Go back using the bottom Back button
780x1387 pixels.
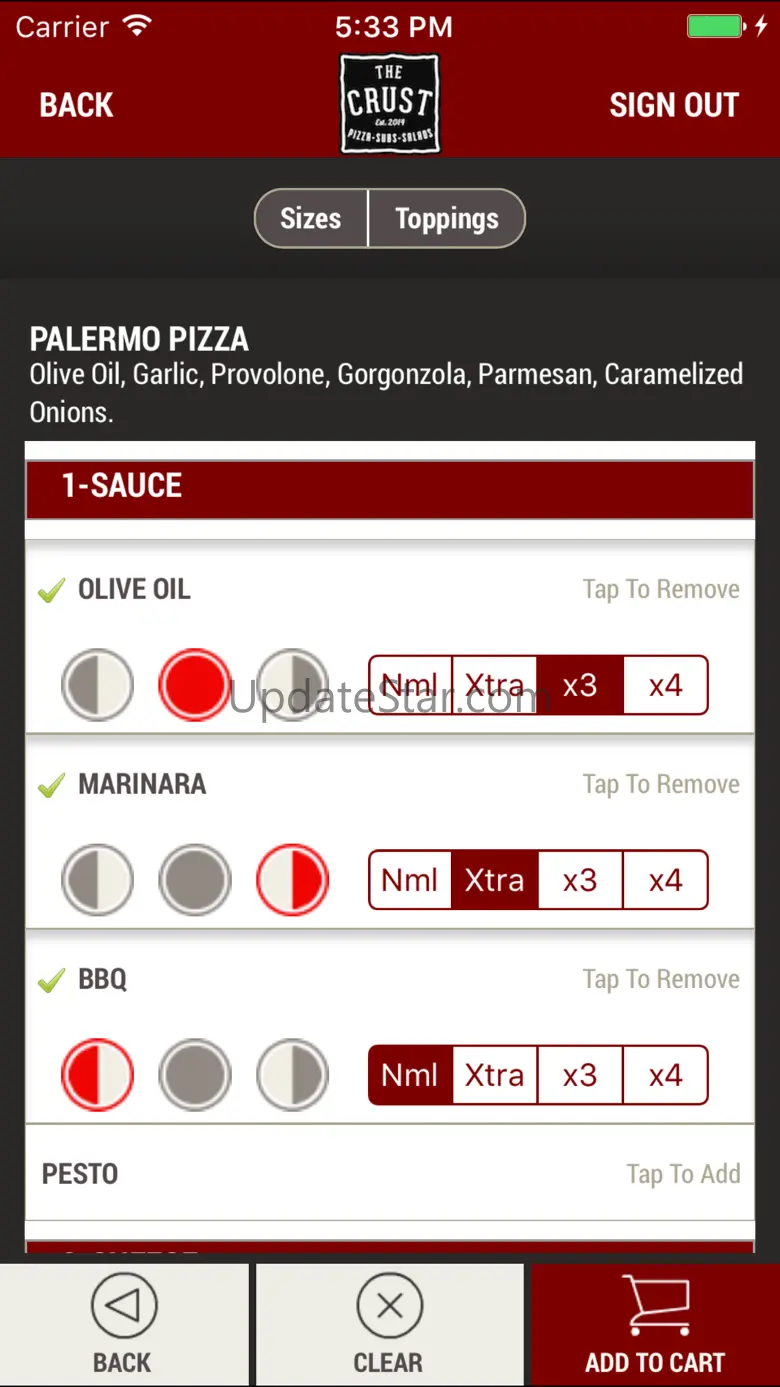[123, 1325]
